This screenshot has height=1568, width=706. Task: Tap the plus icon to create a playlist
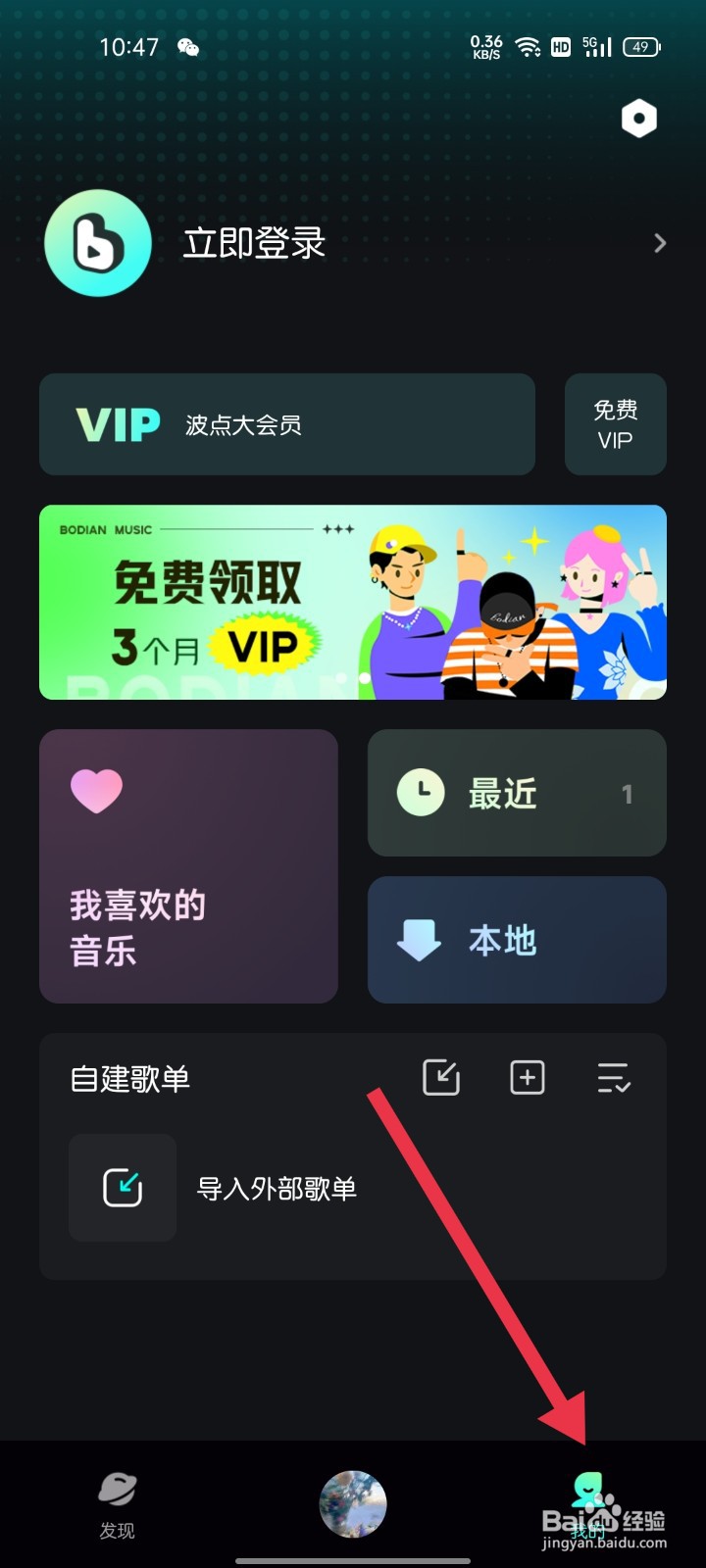click(527, 1076)
